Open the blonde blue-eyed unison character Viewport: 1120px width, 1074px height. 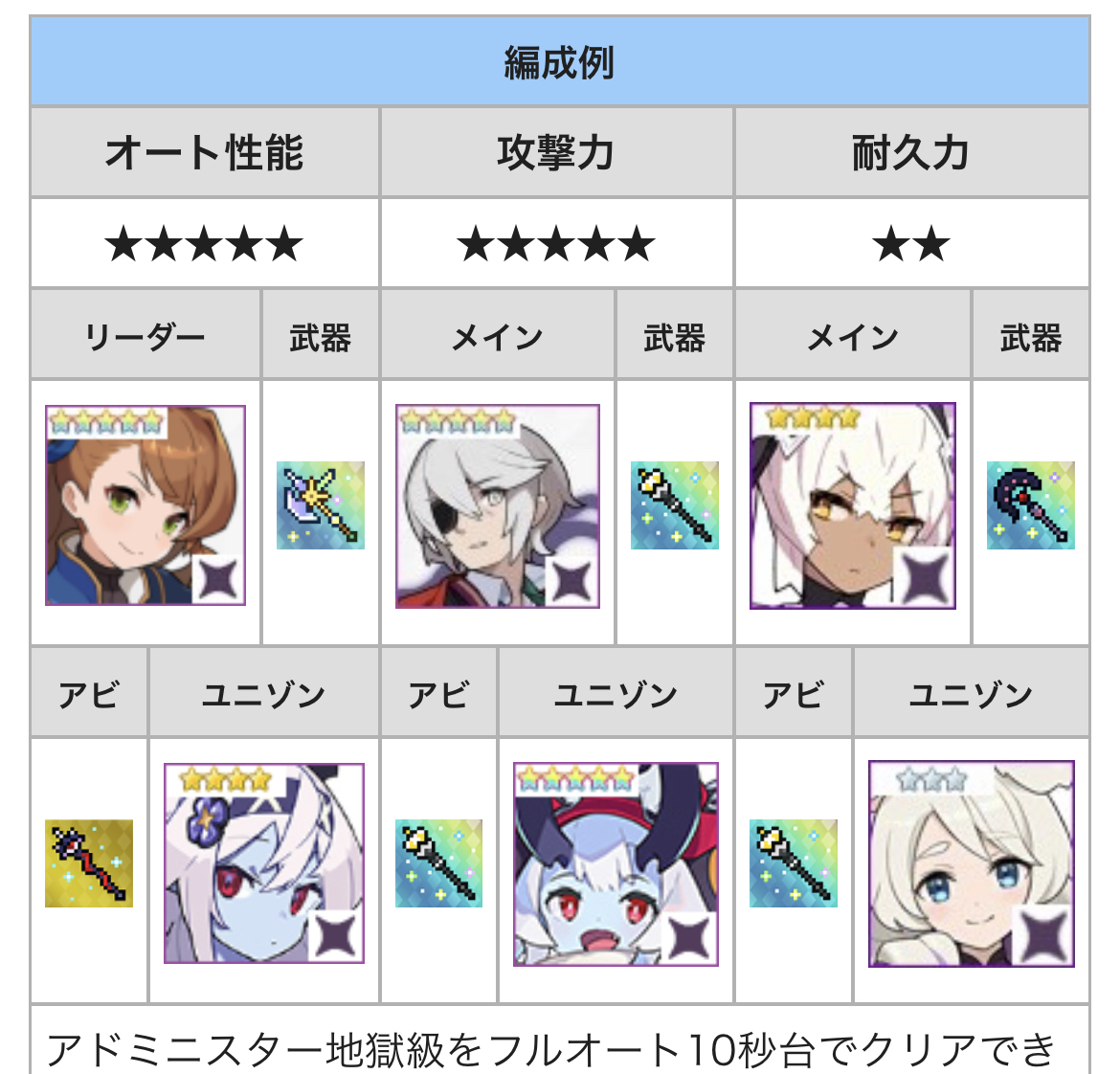click(971, 863)
